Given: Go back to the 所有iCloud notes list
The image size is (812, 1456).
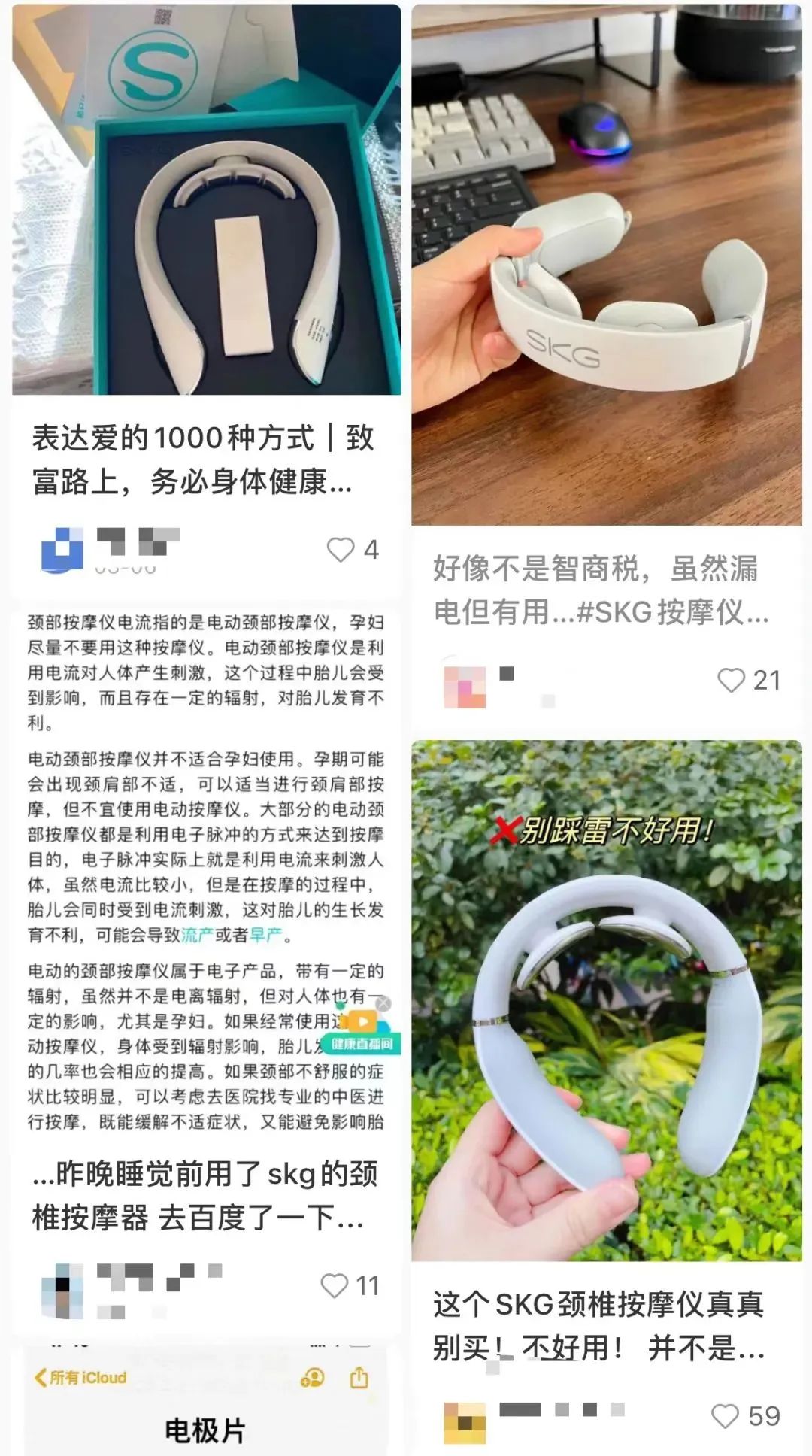Looking at the screenshot, I should [x=86, y=1378].
